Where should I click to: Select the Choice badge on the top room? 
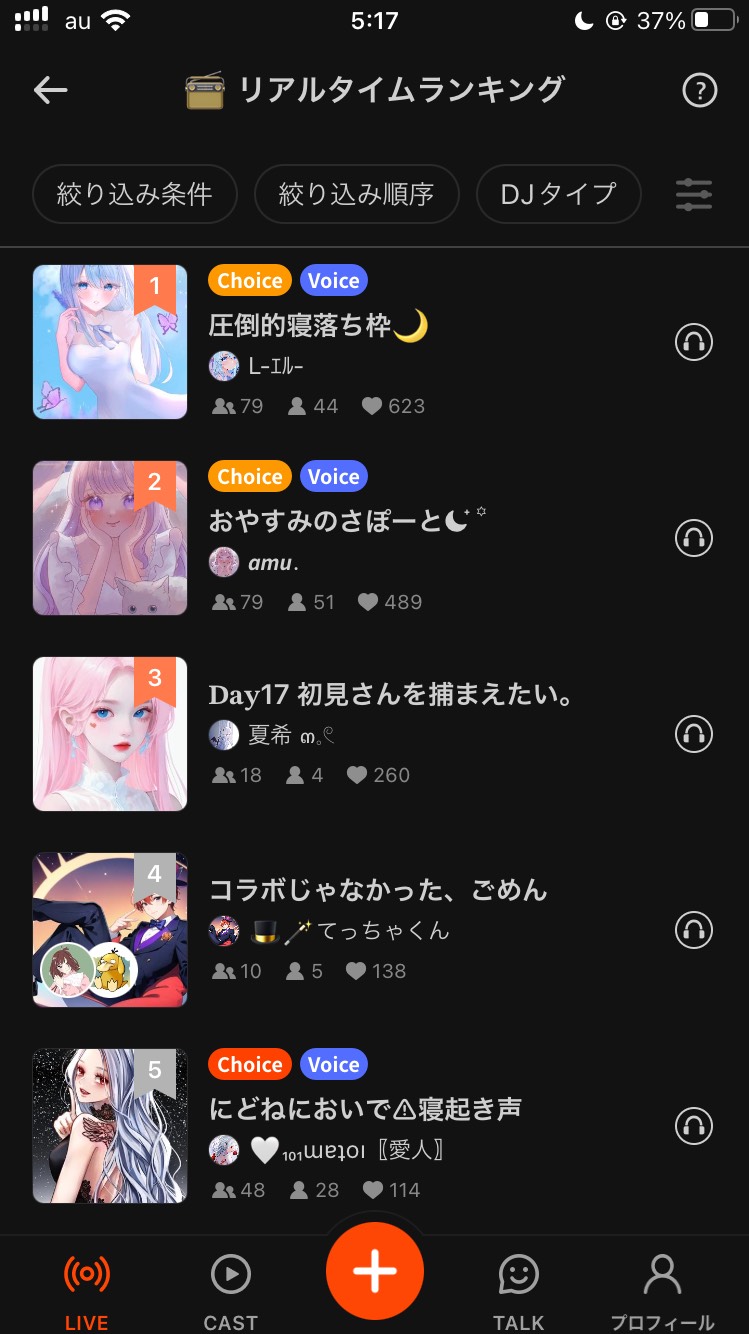(x=249, y=281)
